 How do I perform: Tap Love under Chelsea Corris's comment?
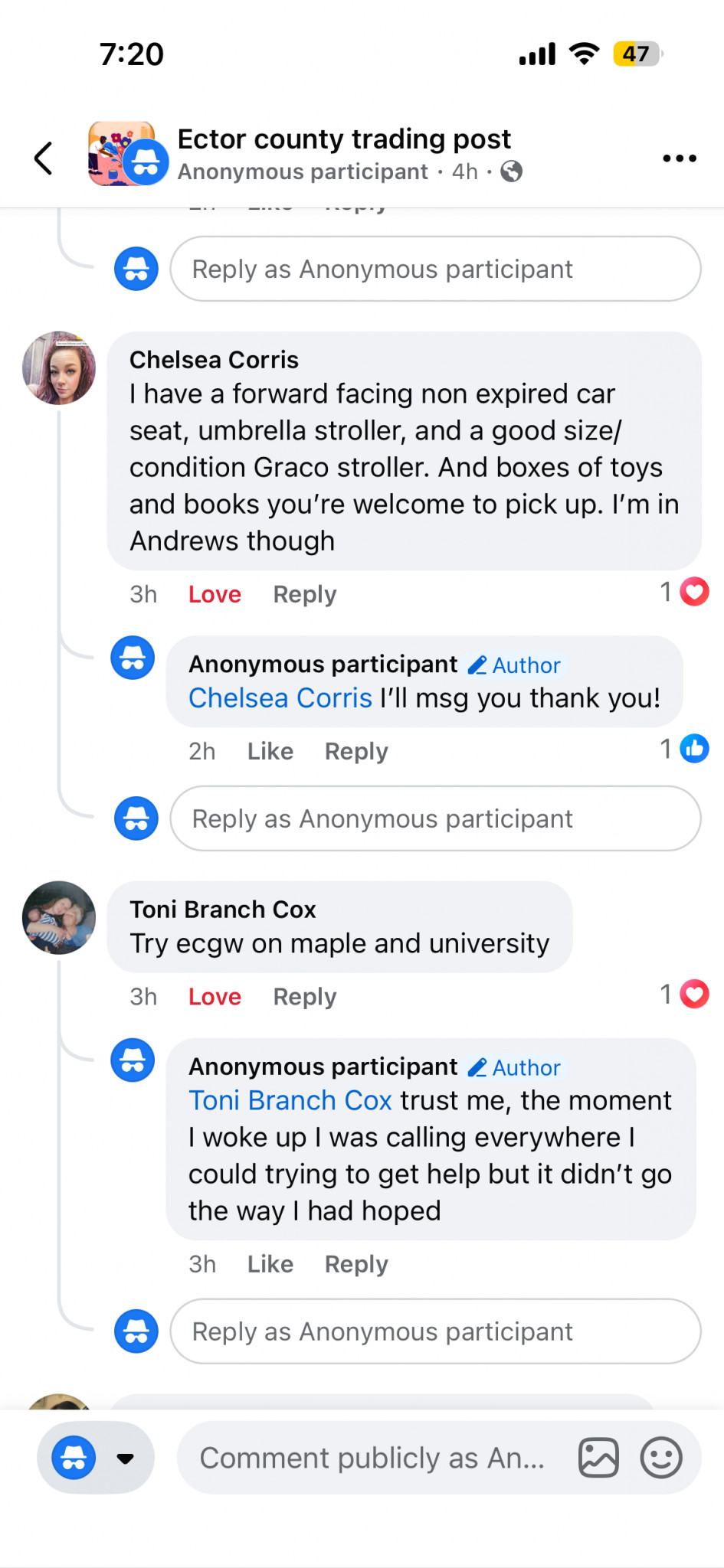click(215, 595)
